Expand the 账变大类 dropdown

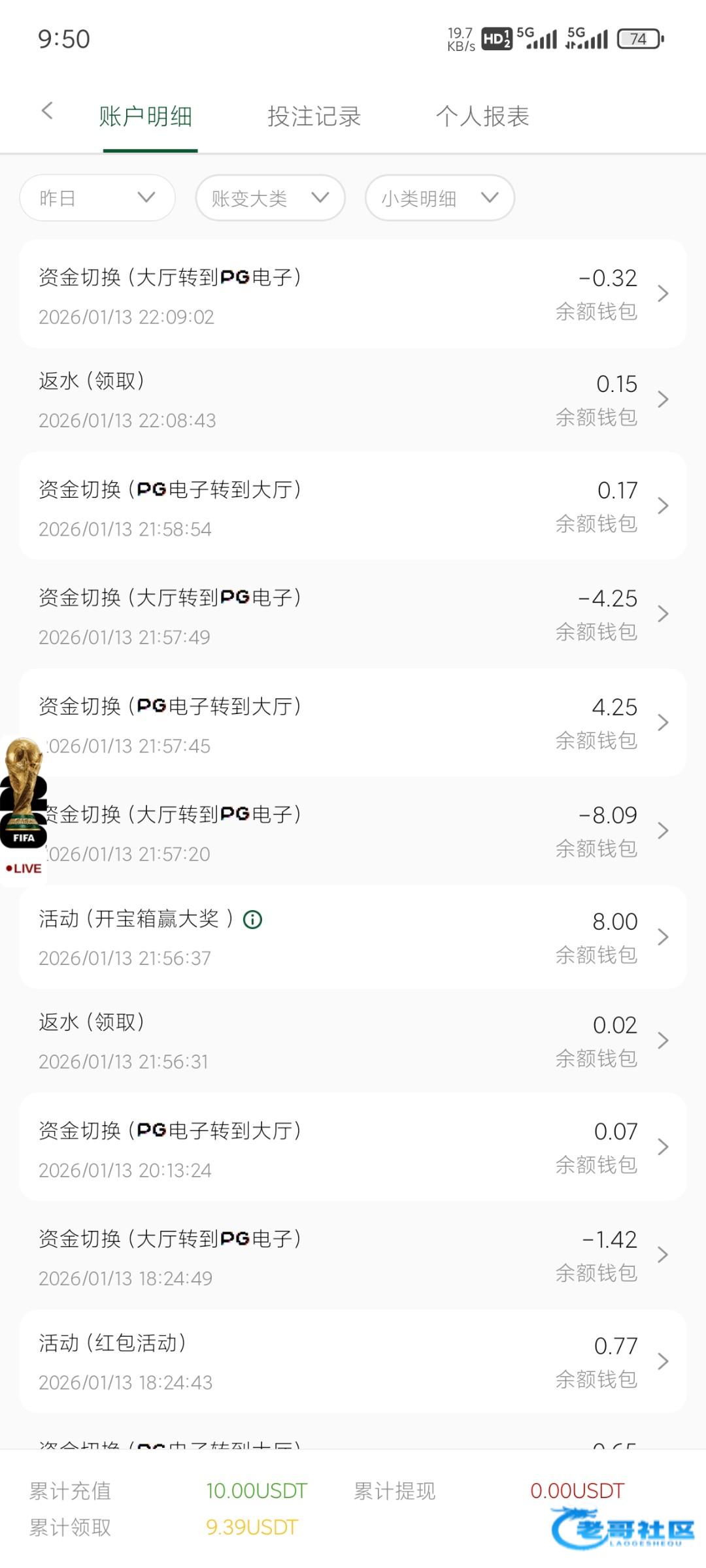click(x=270, y=198)
